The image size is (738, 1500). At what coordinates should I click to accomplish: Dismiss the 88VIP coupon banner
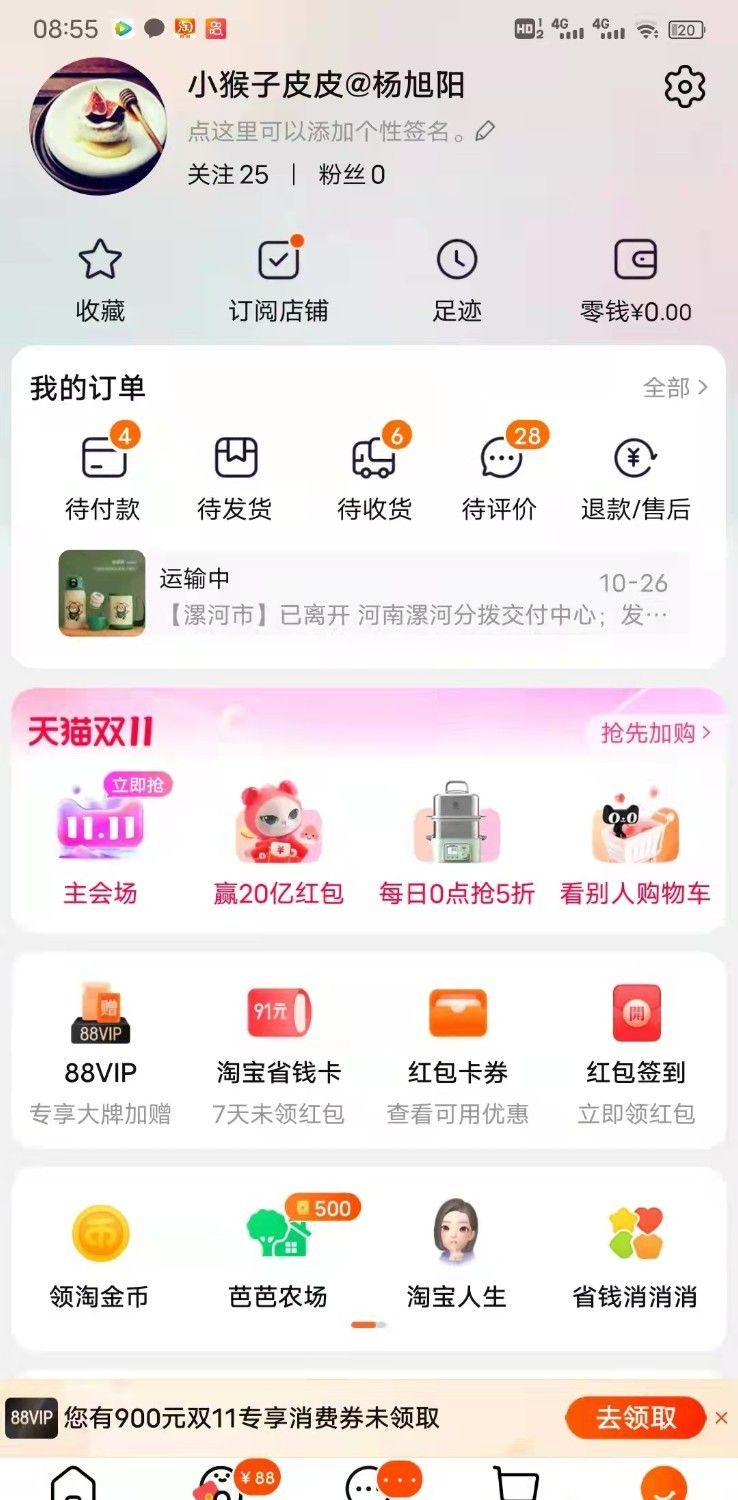(x=721, y=1417)
